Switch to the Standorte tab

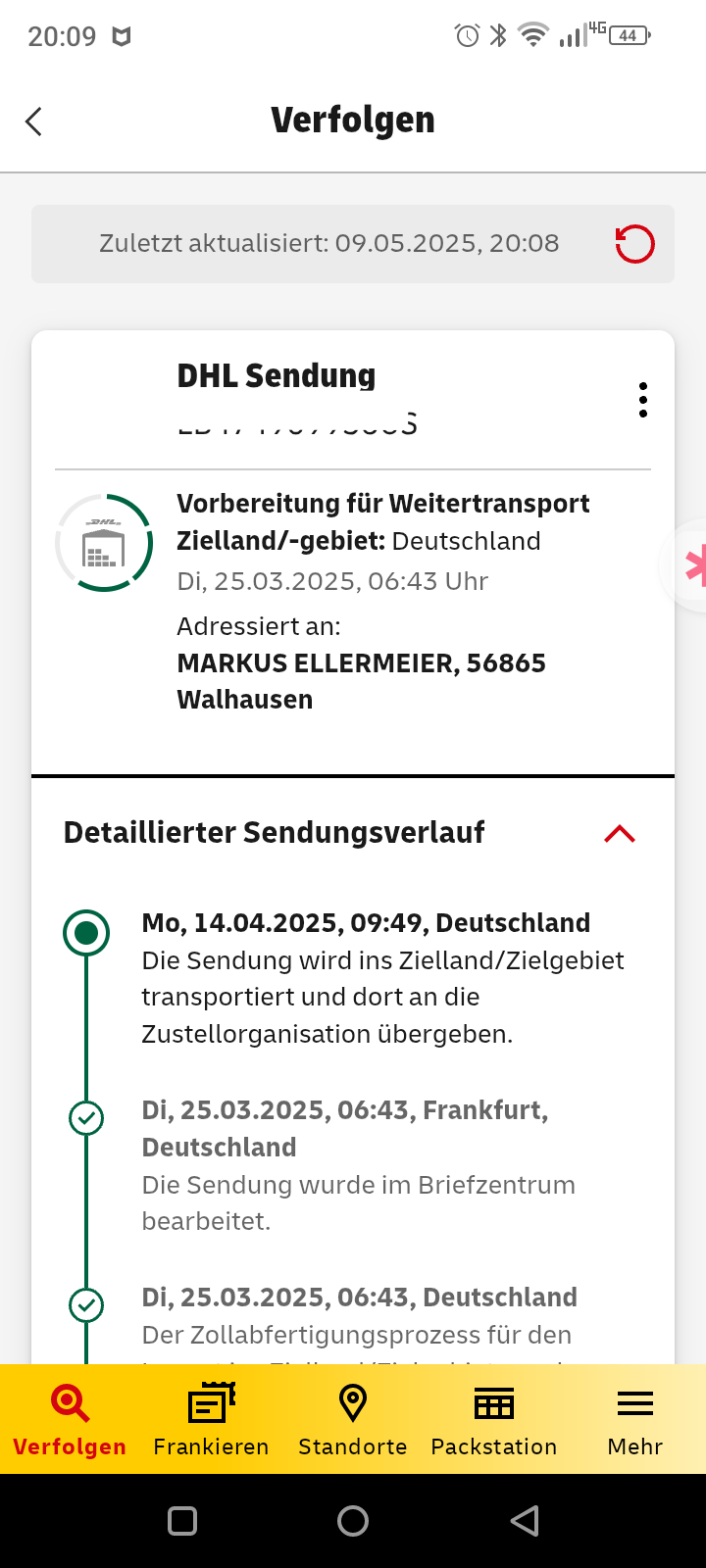[352, 1419]
